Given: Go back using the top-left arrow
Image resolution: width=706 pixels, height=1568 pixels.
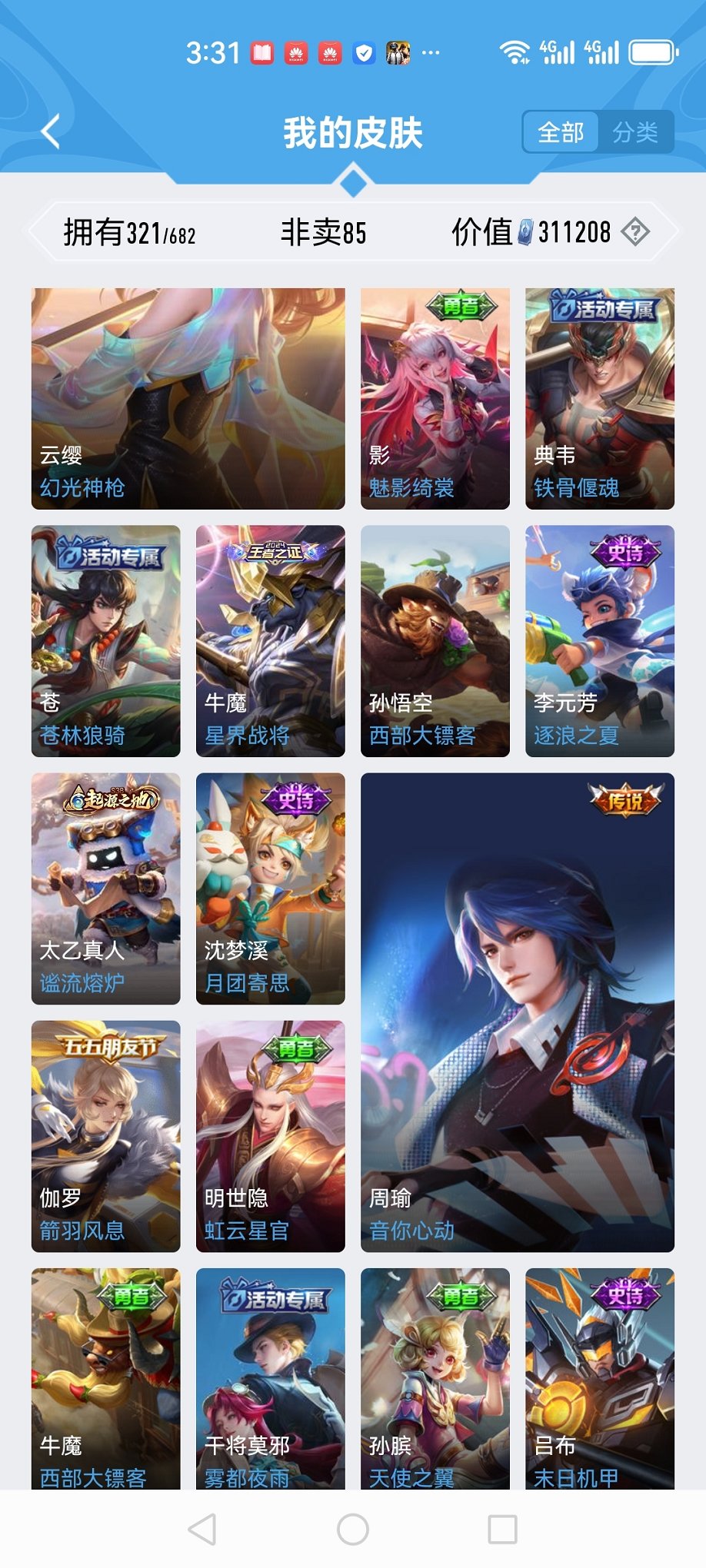Looking at the screenshot, I should 51,132.
